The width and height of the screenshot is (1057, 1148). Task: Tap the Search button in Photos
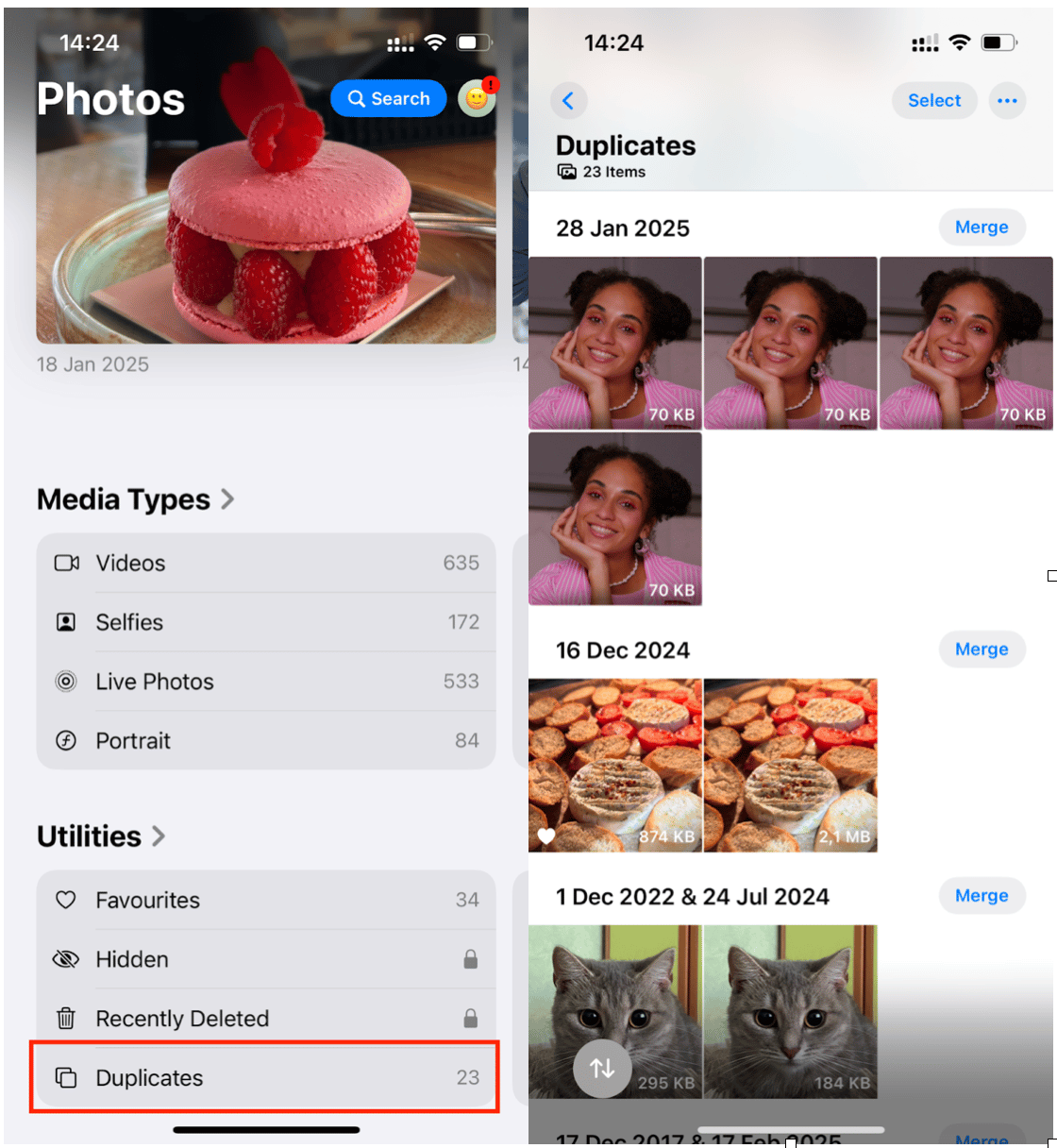point(388,99)
